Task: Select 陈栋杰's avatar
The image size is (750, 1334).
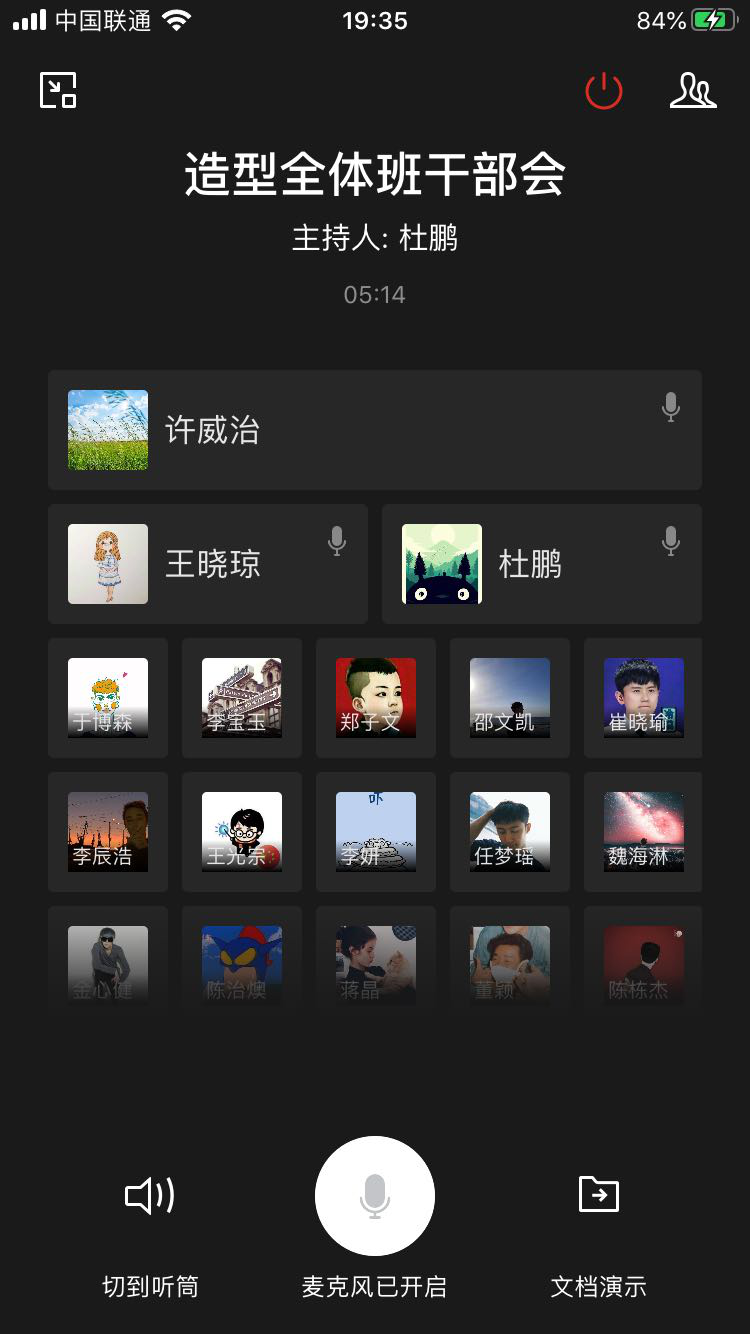Action: (644, 964)
